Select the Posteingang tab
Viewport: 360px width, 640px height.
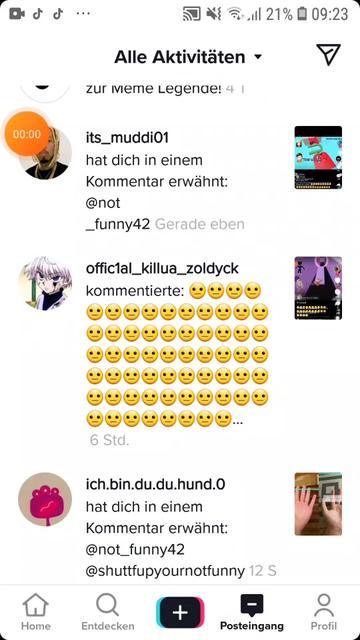[252, 611]
